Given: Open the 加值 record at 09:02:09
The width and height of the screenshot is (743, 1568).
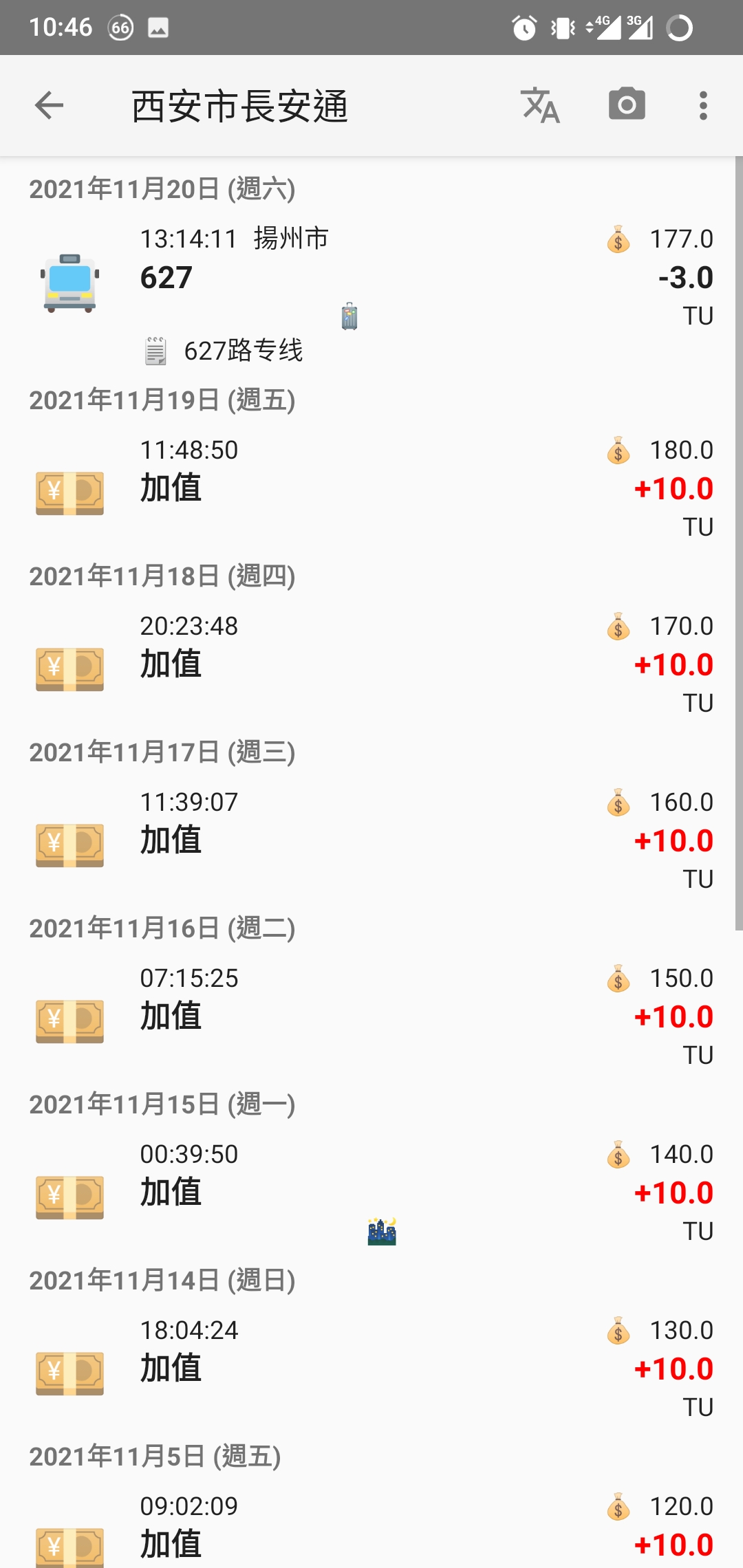Looking at the screenshot, I should tap(371, 1534).
